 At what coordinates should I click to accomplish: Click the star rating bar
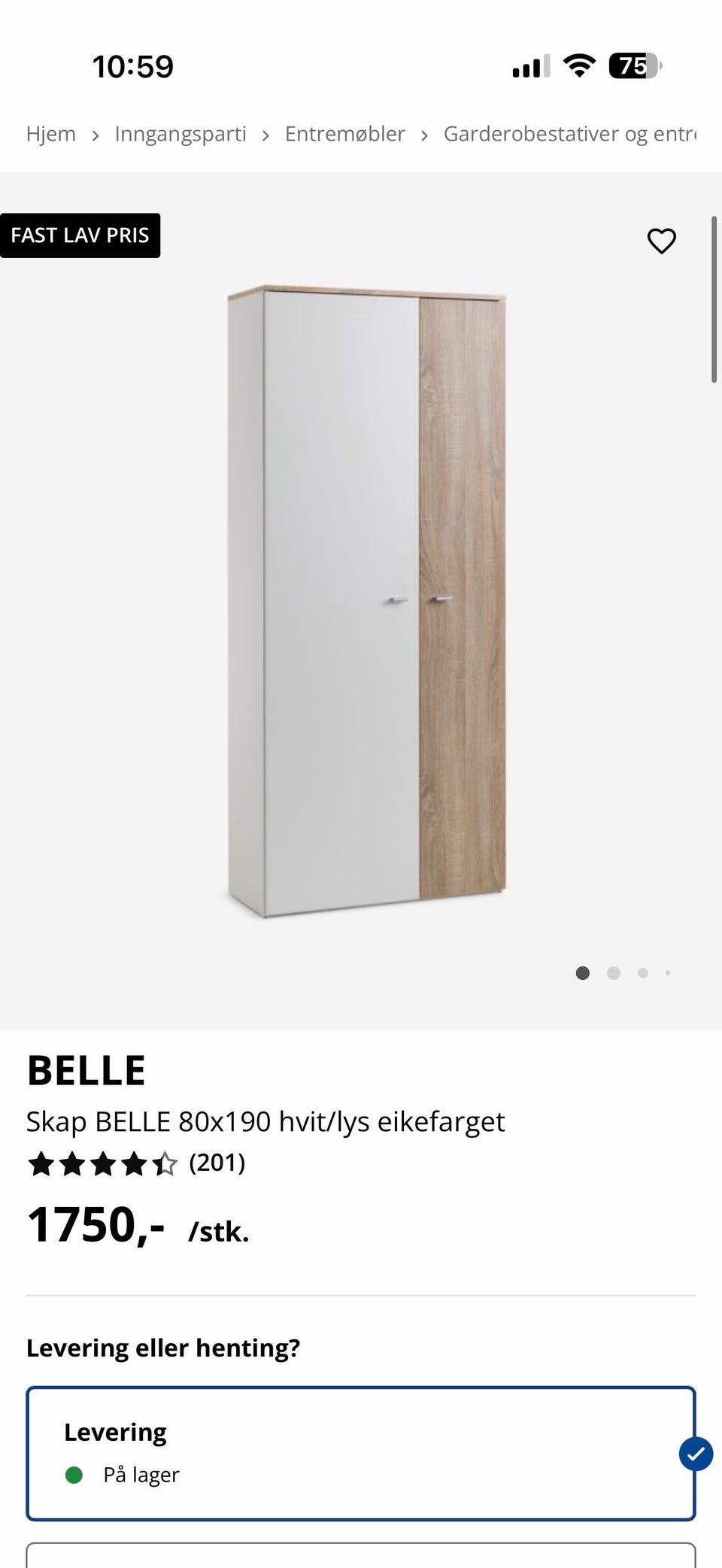(100, 1163)
